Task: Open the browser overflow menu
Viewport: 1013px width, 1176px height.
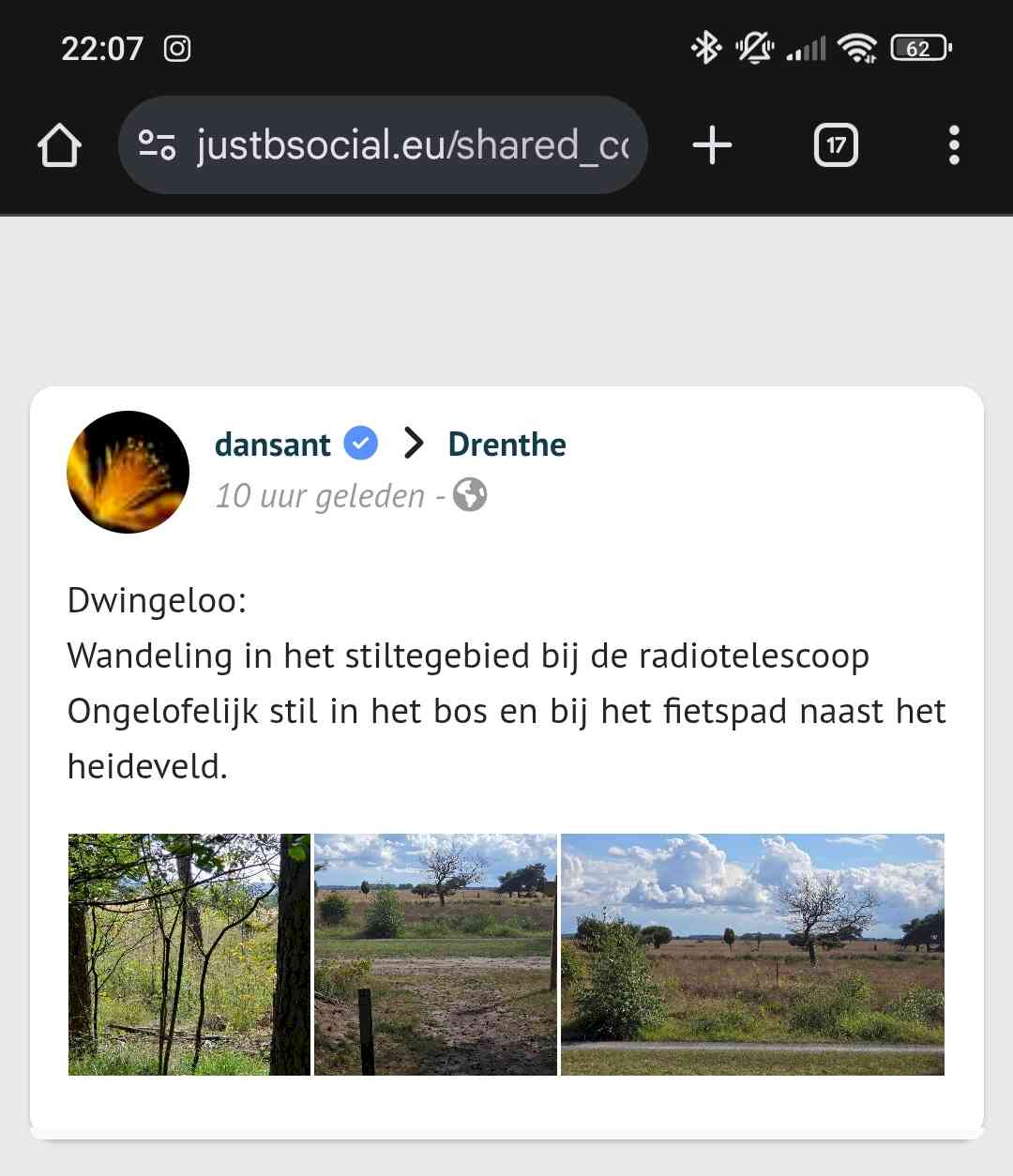Action: coord(954,145)
